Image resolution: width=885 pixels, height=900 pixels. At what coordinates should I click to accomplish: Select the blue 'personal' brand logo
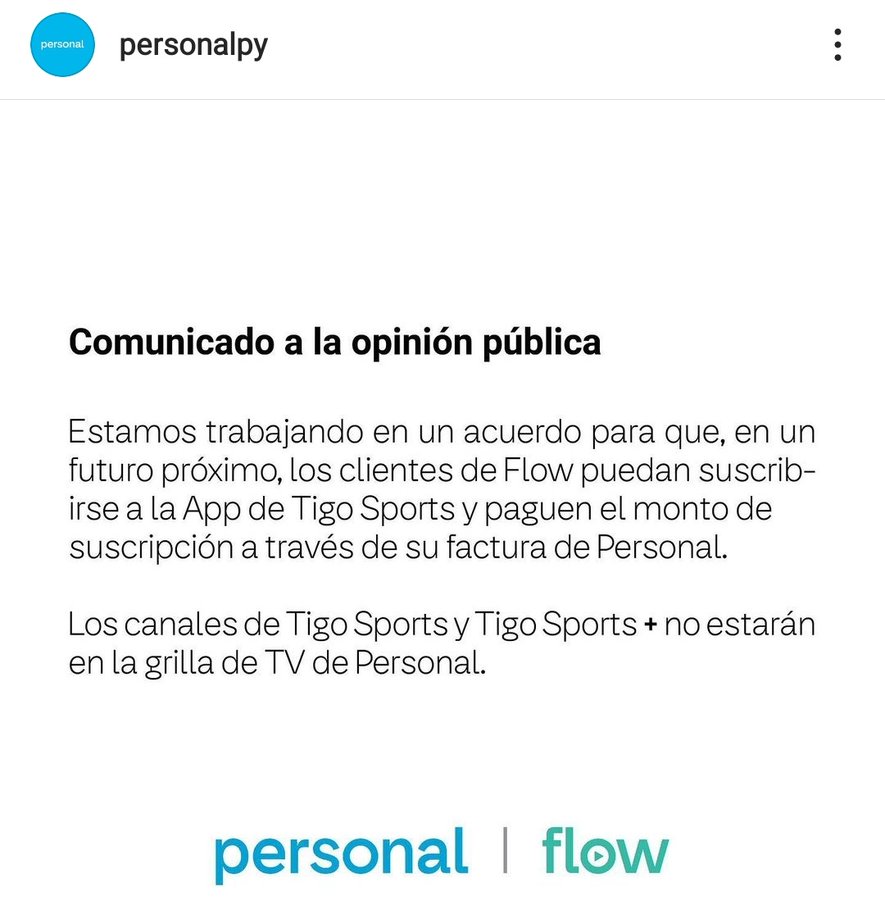pyautogui.click(x=339, y=851)
